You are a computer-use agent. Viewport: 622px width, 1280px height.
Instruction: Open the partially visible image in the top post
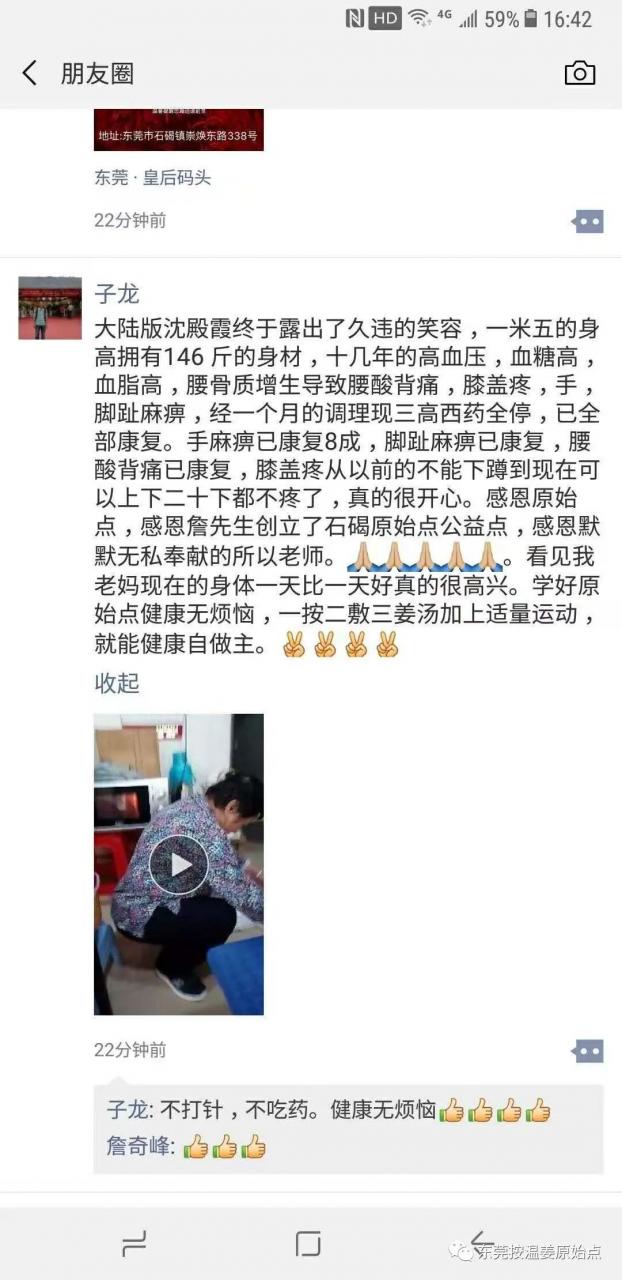[179, 130]
